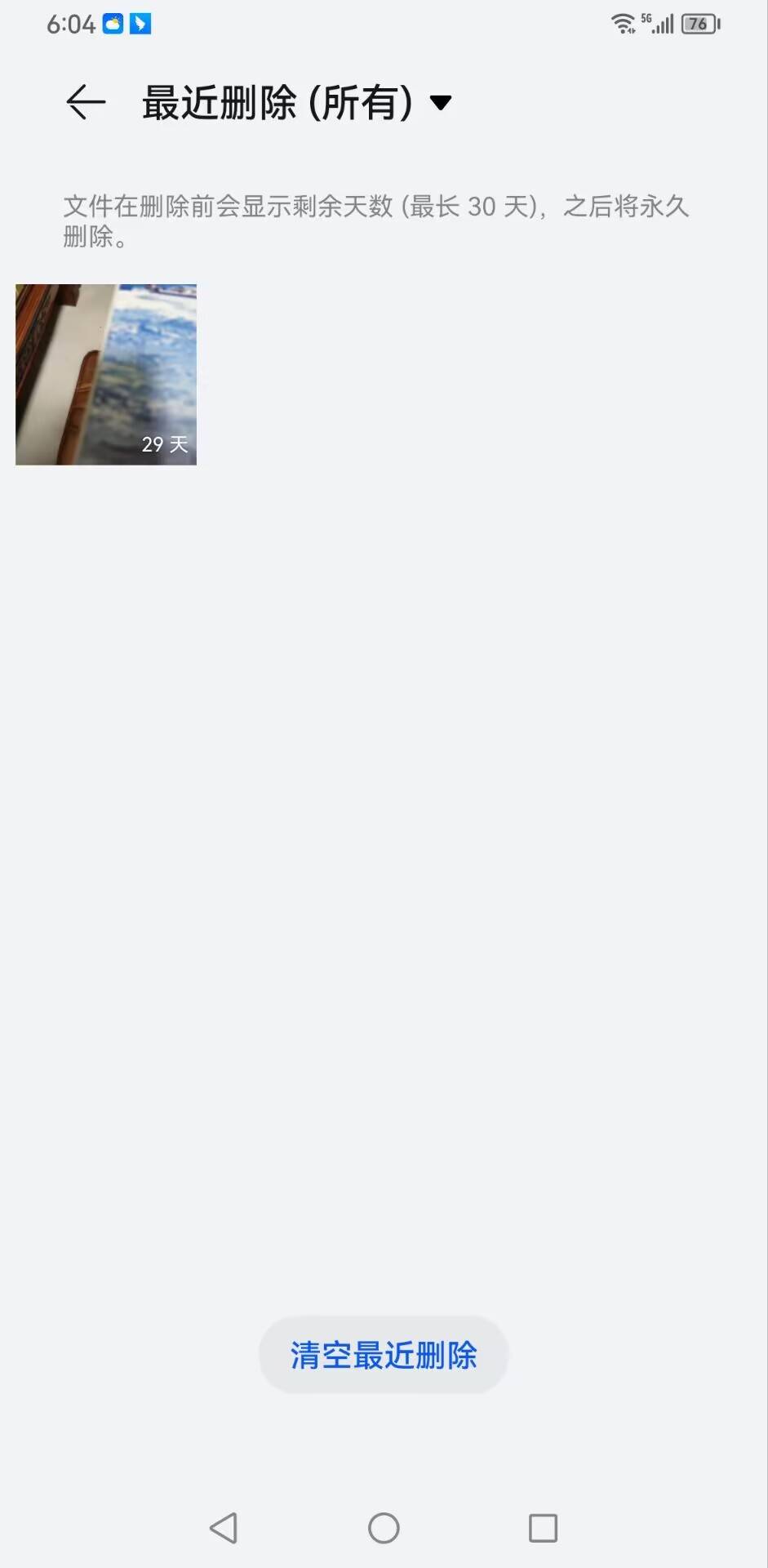Tap the system back triangle
The image size is (768, 1568).
pyautogui.click(x=224, y=1528)
